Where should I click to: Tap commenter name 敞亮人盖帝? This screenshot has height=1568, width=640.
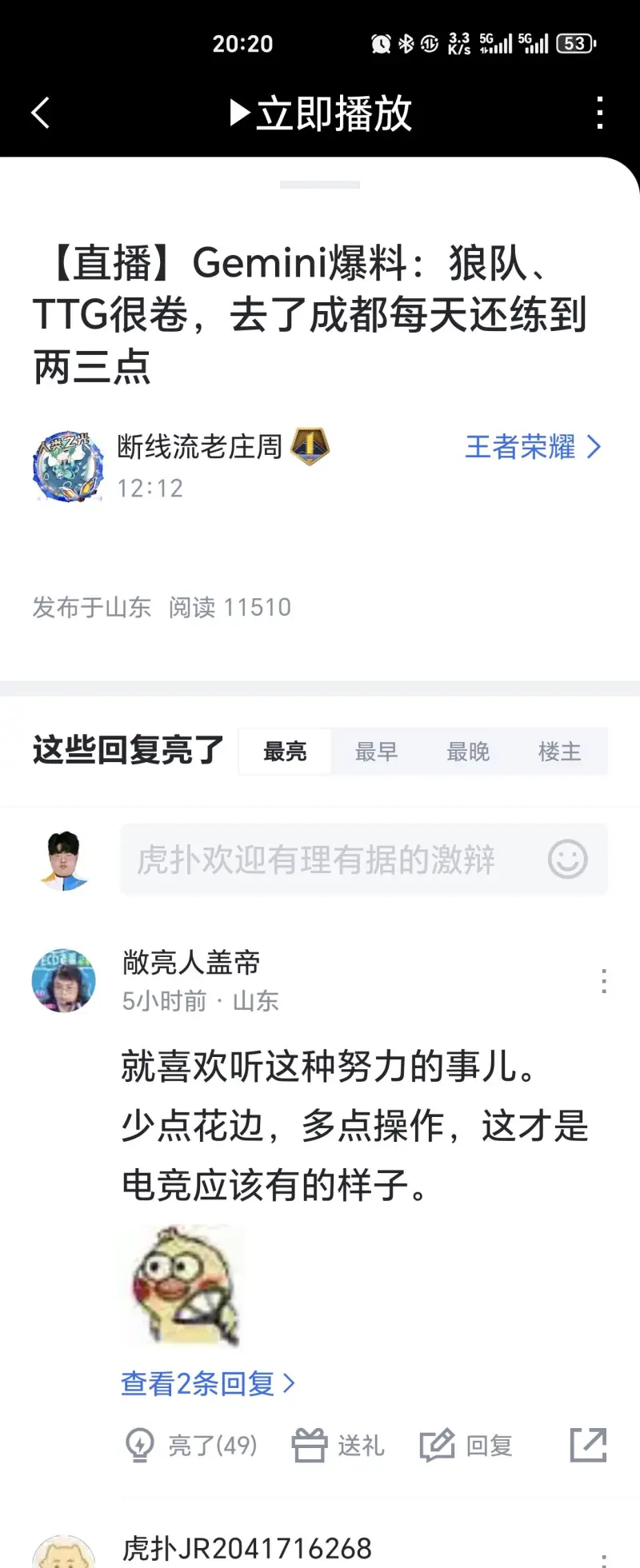192,964
